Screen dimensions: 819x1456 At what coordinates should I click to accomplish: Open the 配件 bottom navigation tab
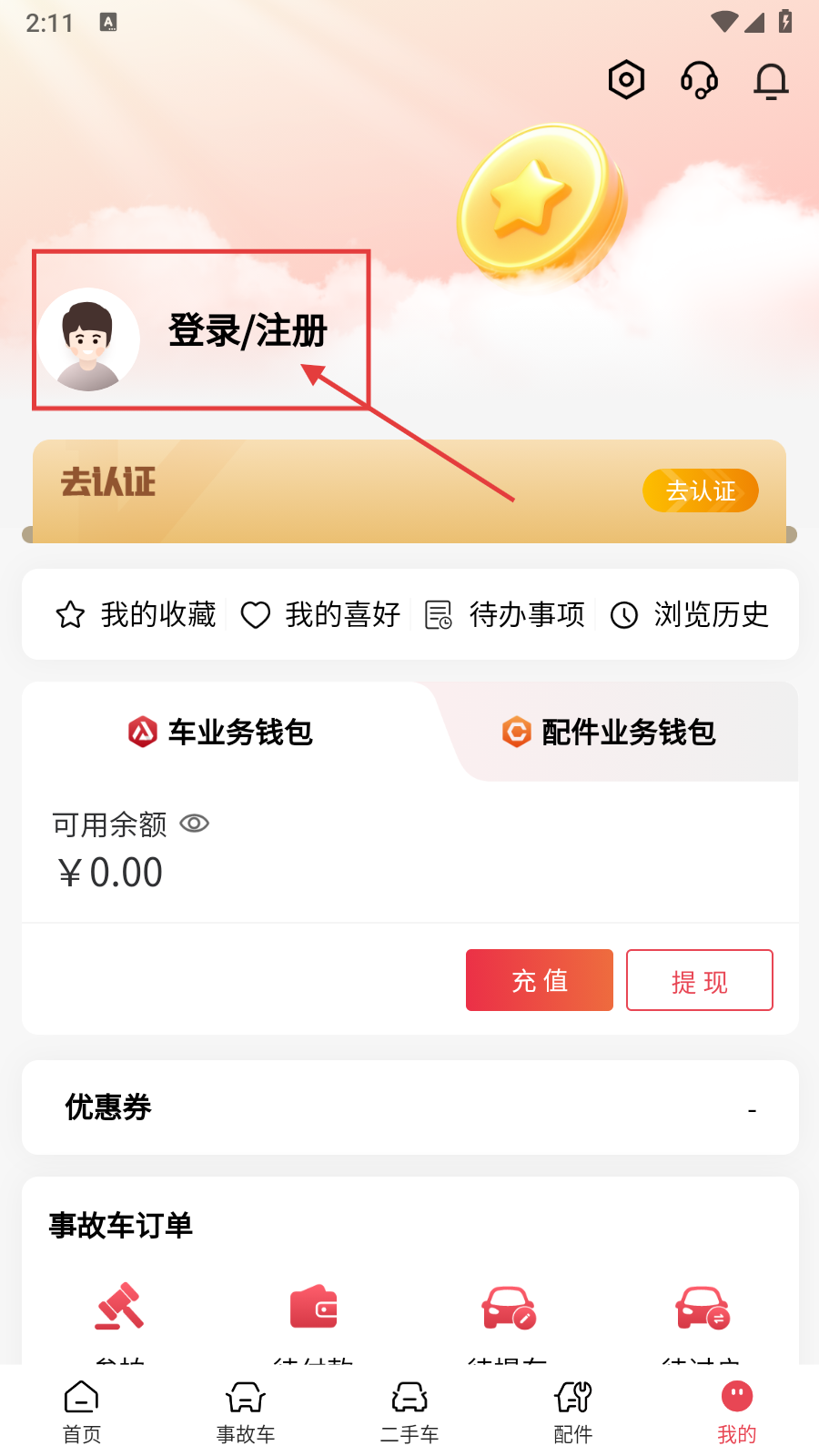pos(572,1410)
